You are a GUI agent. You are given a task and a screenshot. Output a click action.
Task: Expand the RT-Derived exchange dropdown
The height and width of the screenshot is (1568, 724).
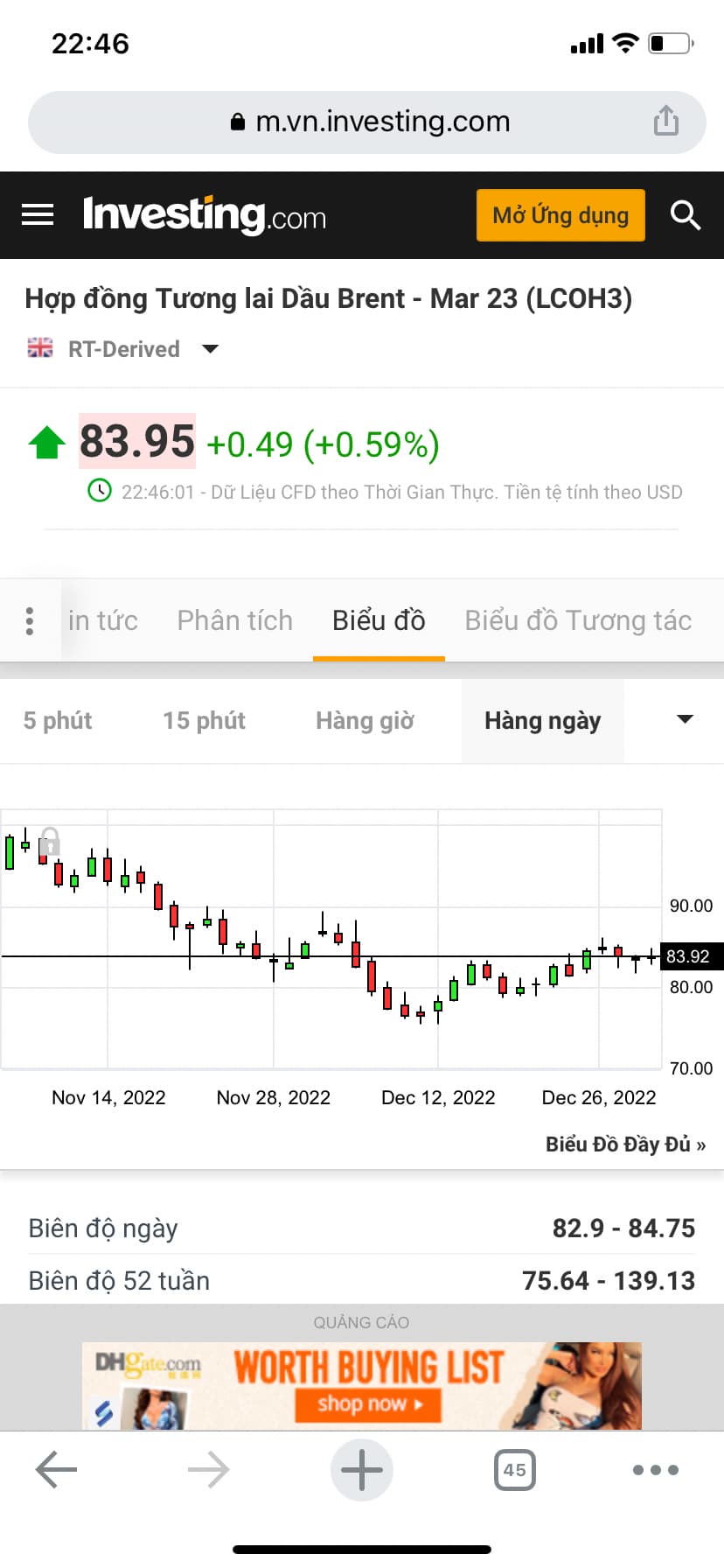(210, 349)
